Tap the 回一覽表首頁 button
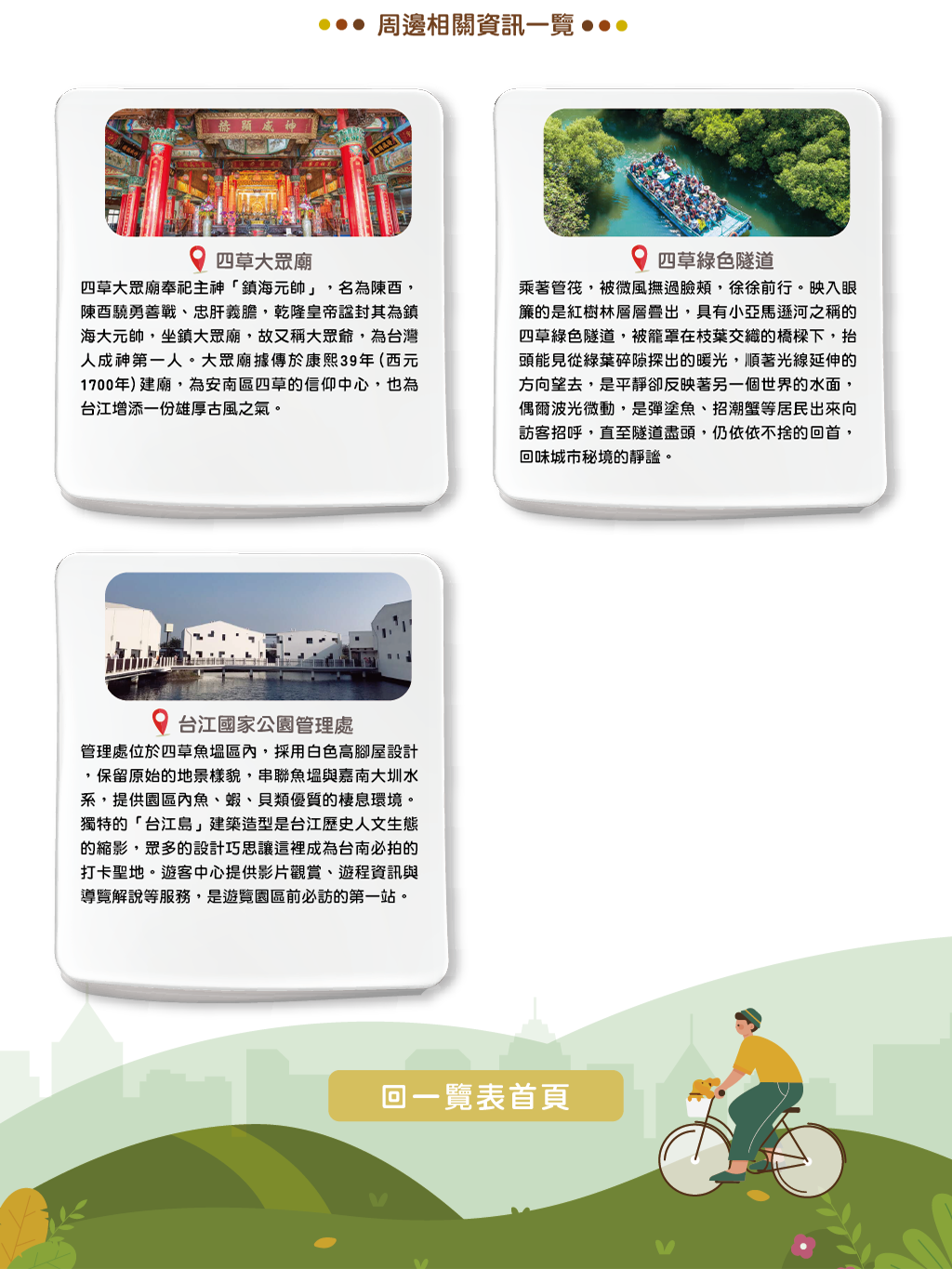 [x=475, y=1096]
